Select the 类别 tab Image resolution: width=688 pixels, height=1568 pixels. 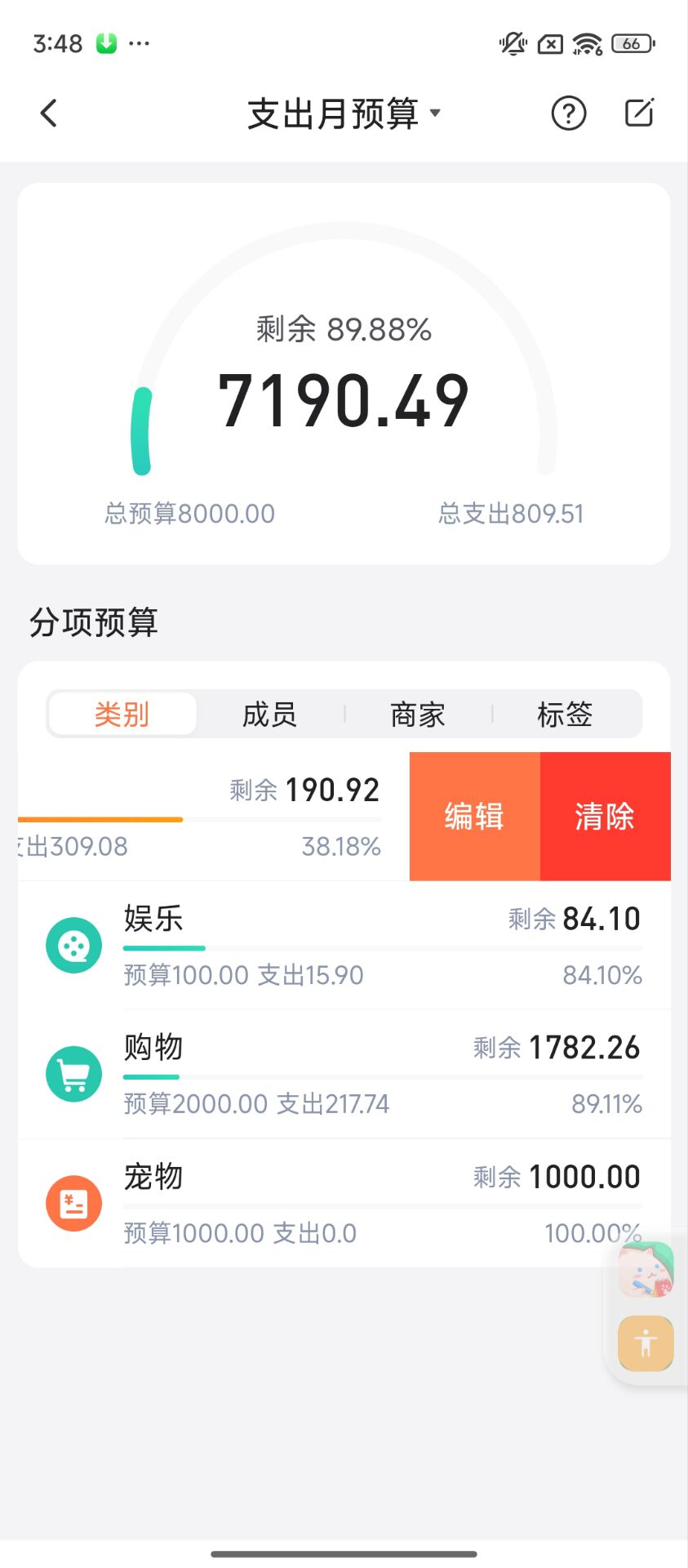(122, 713)
